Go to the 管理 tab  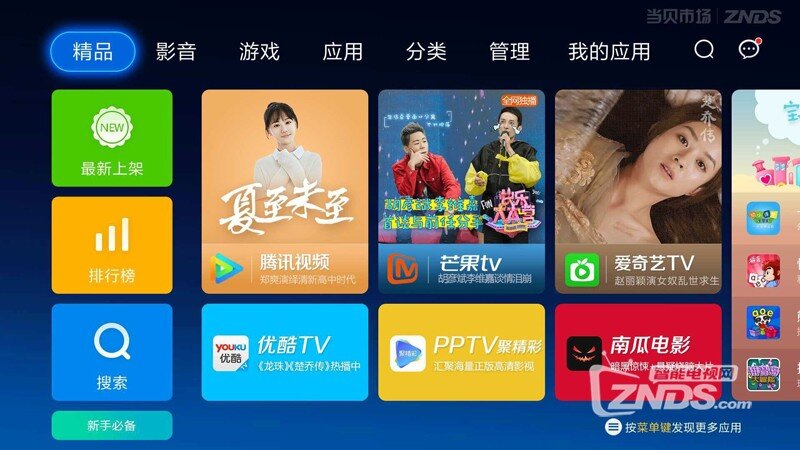pyautogui.click(x=509, y=52)
